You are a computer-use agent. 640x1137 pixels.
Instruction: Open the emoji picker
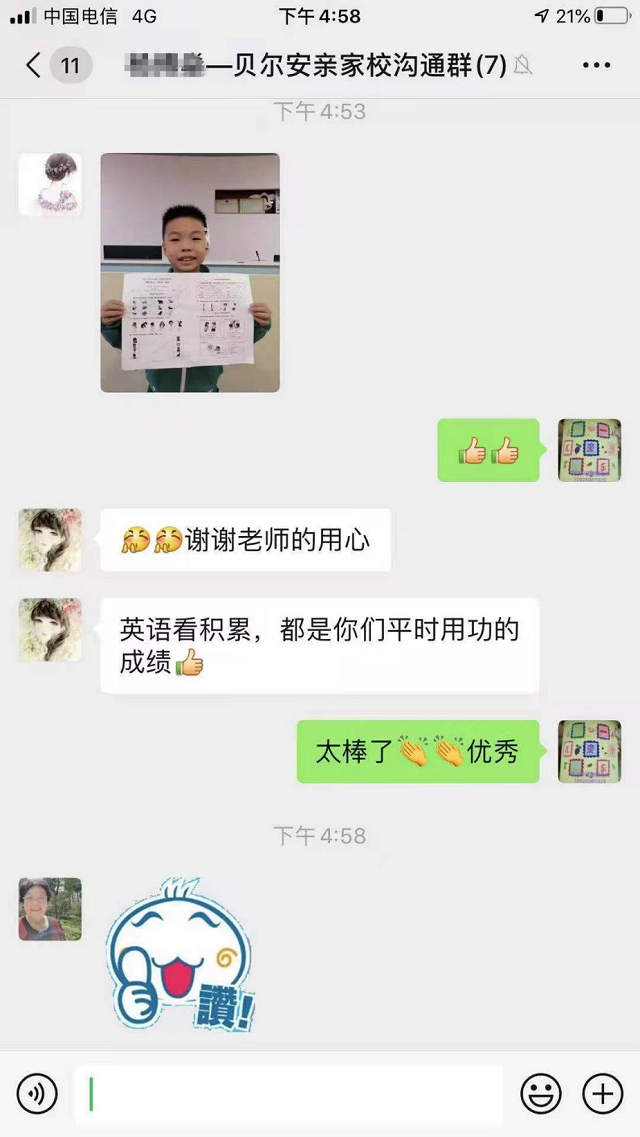click(541, 1094)
